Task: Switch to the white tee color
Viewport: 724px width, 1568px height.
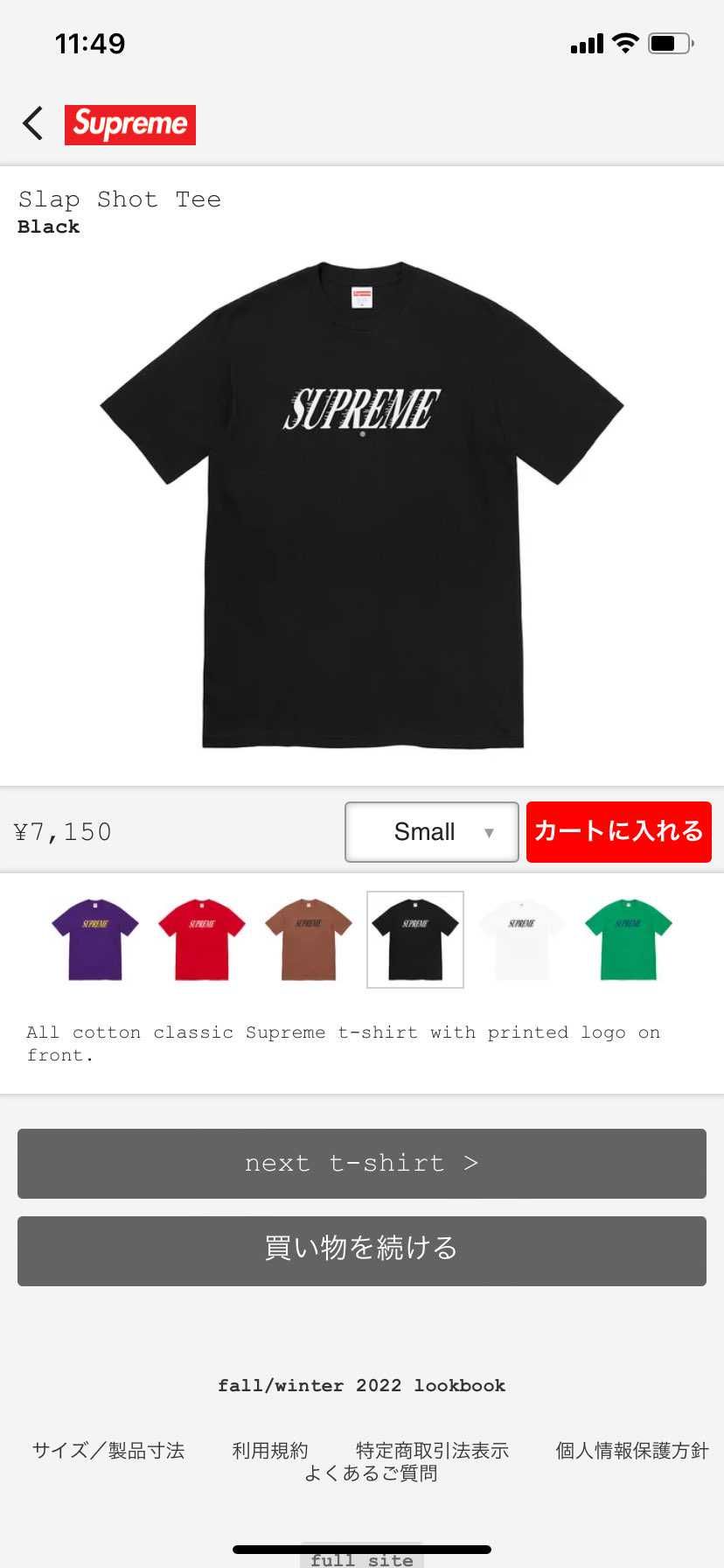Action: click(522, 939)
